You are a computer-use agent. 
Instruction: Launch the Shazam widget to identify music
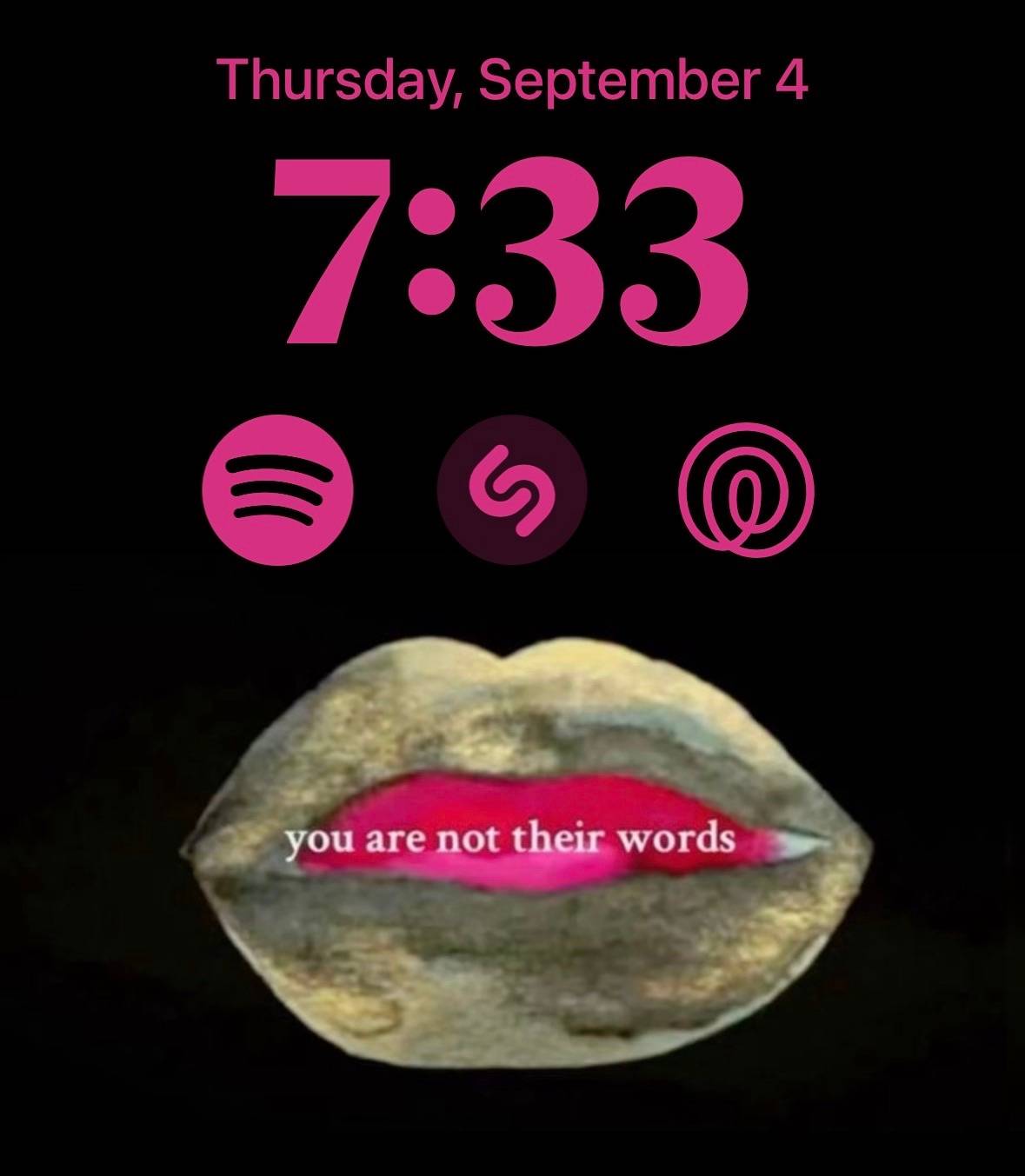[x=512, y=490]
